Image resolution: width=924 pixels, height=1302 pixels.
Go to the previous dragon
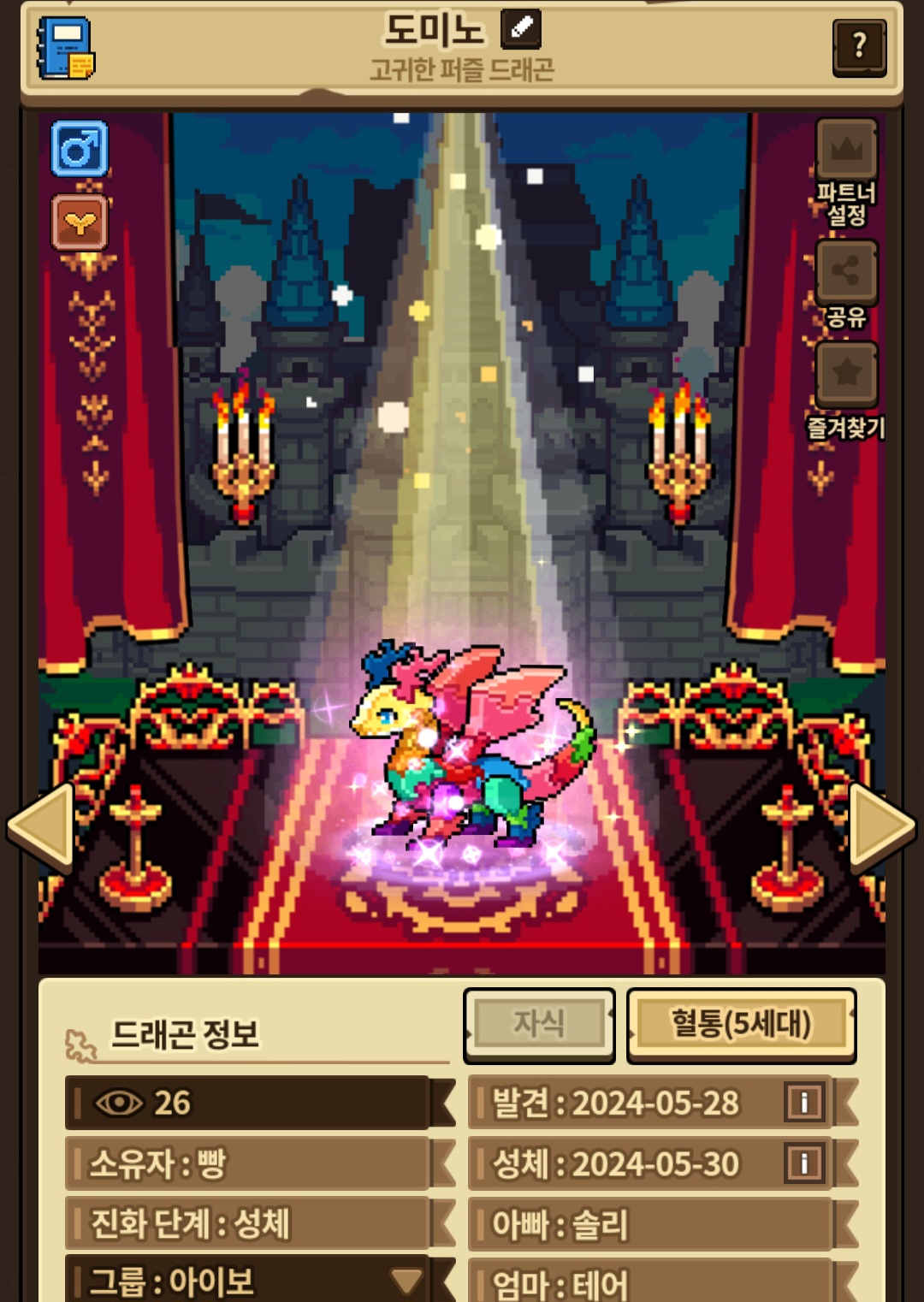[x=40, y=826]
